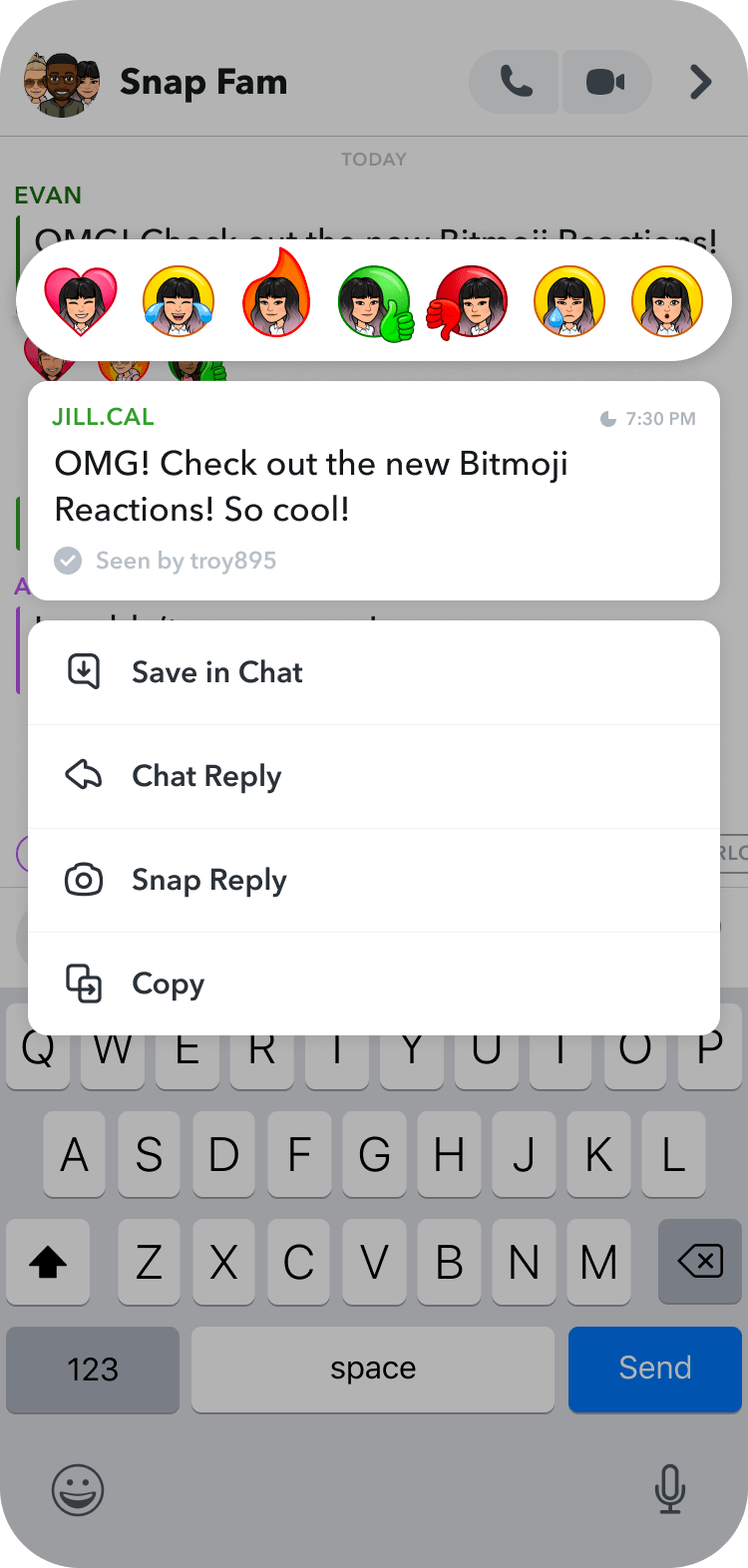React with the thumbs-up Bitmoji
Viewport: 748px width, 1568px height.
coord(375,301)
